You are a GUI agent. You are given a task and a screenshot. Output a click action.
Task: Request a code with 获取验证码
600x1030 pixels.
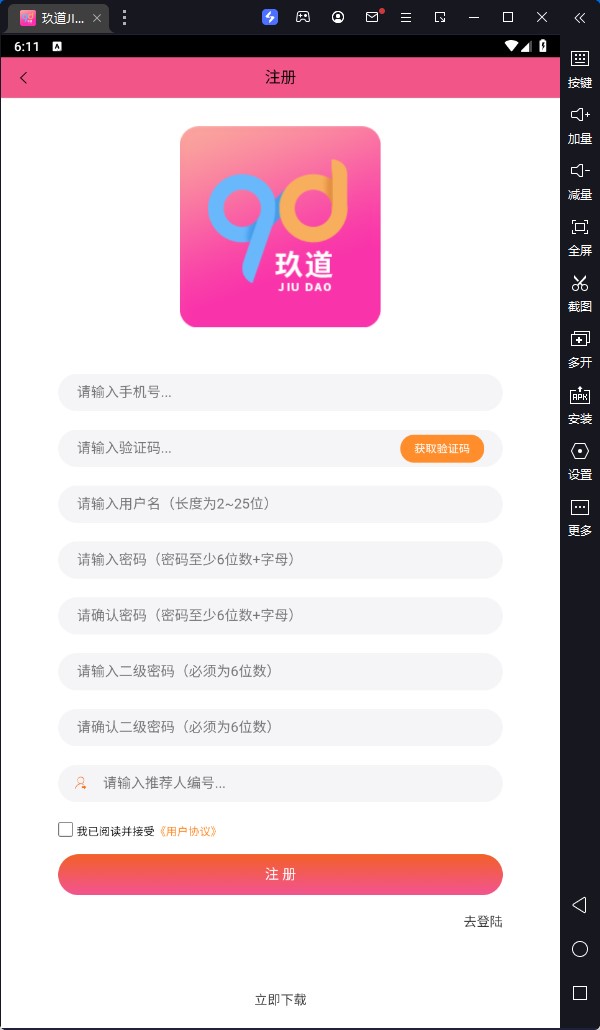click(x=442, y=448)
